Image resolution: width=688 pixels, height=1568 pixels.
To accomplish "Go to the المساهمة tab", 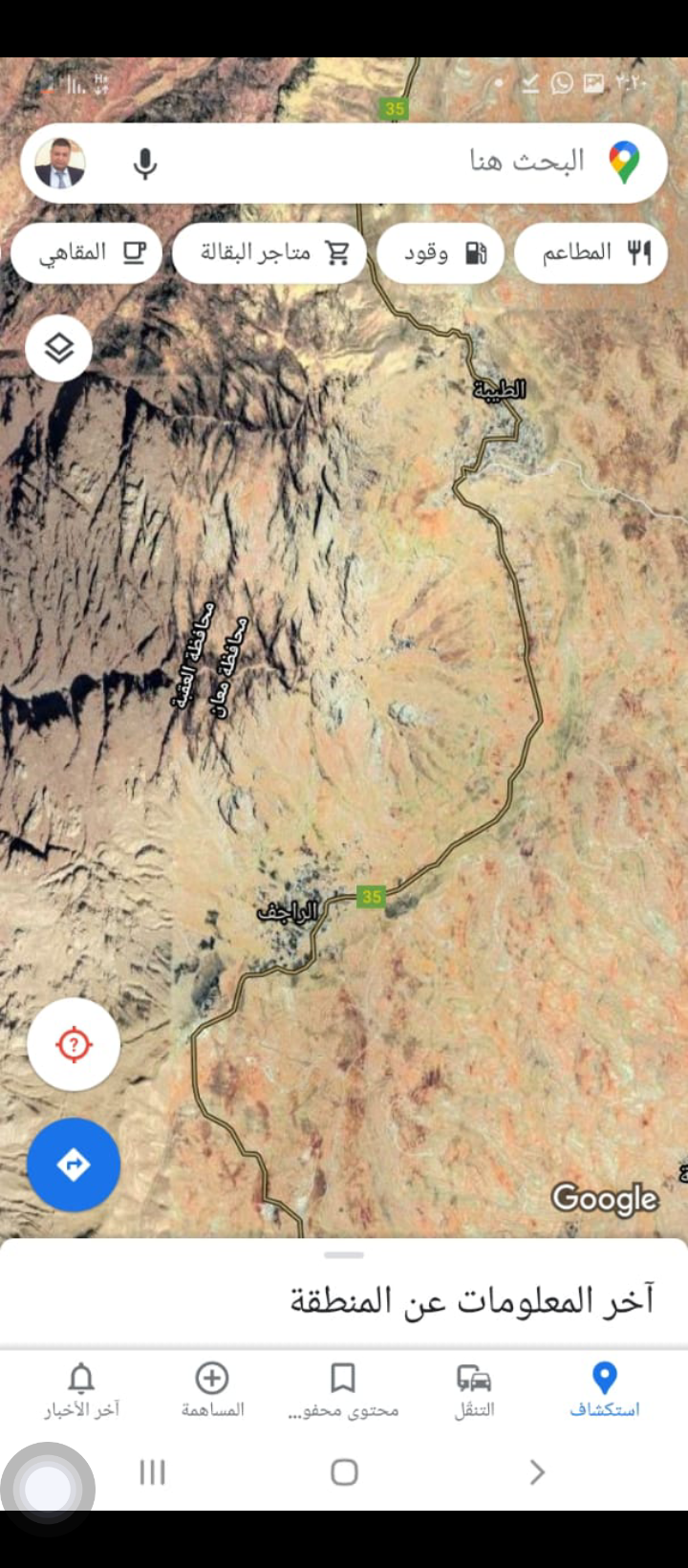I will (212, 1389).
